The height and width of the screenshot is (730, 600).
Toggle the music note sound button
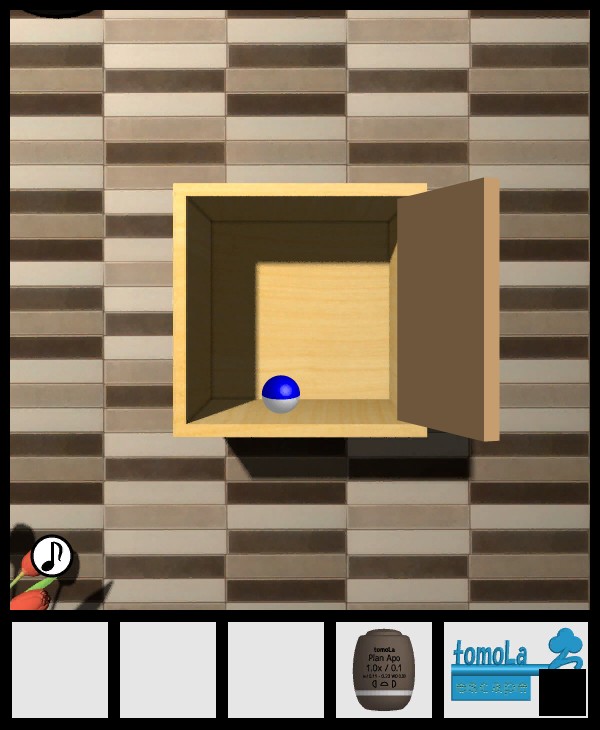click(x=52, y=556)
